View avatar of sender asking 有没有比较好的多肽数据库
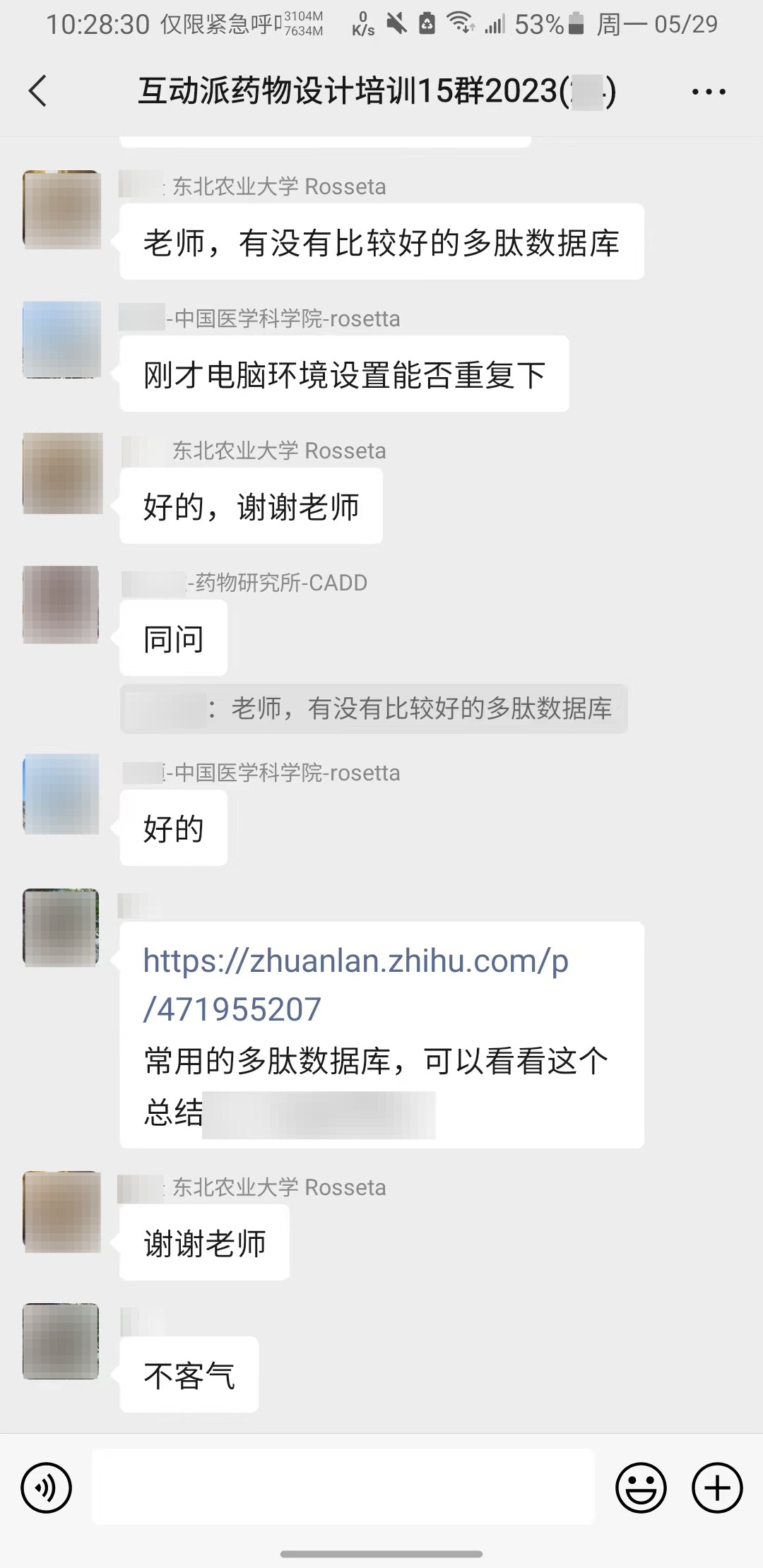 [x=61, y=209]
